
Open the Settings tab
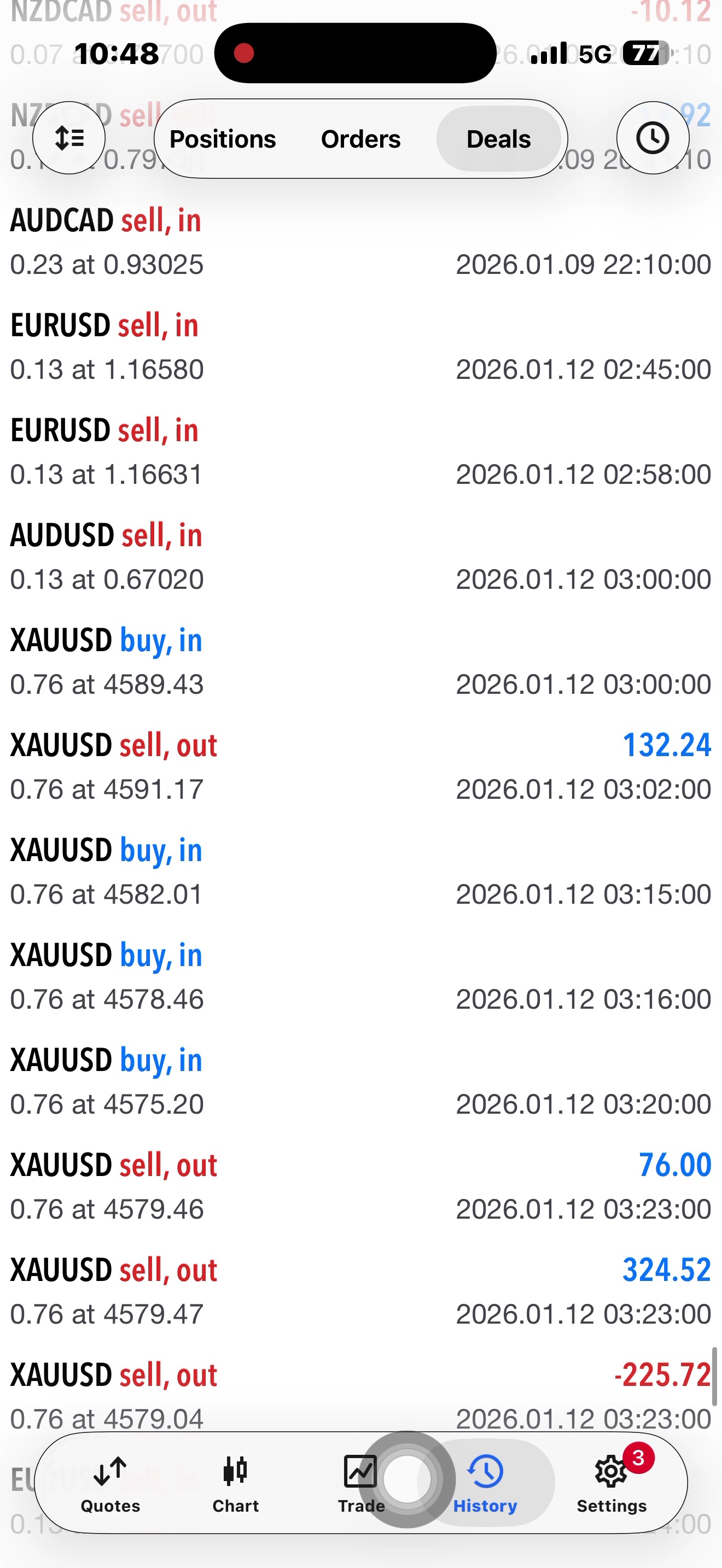[x=611, y=1484]
